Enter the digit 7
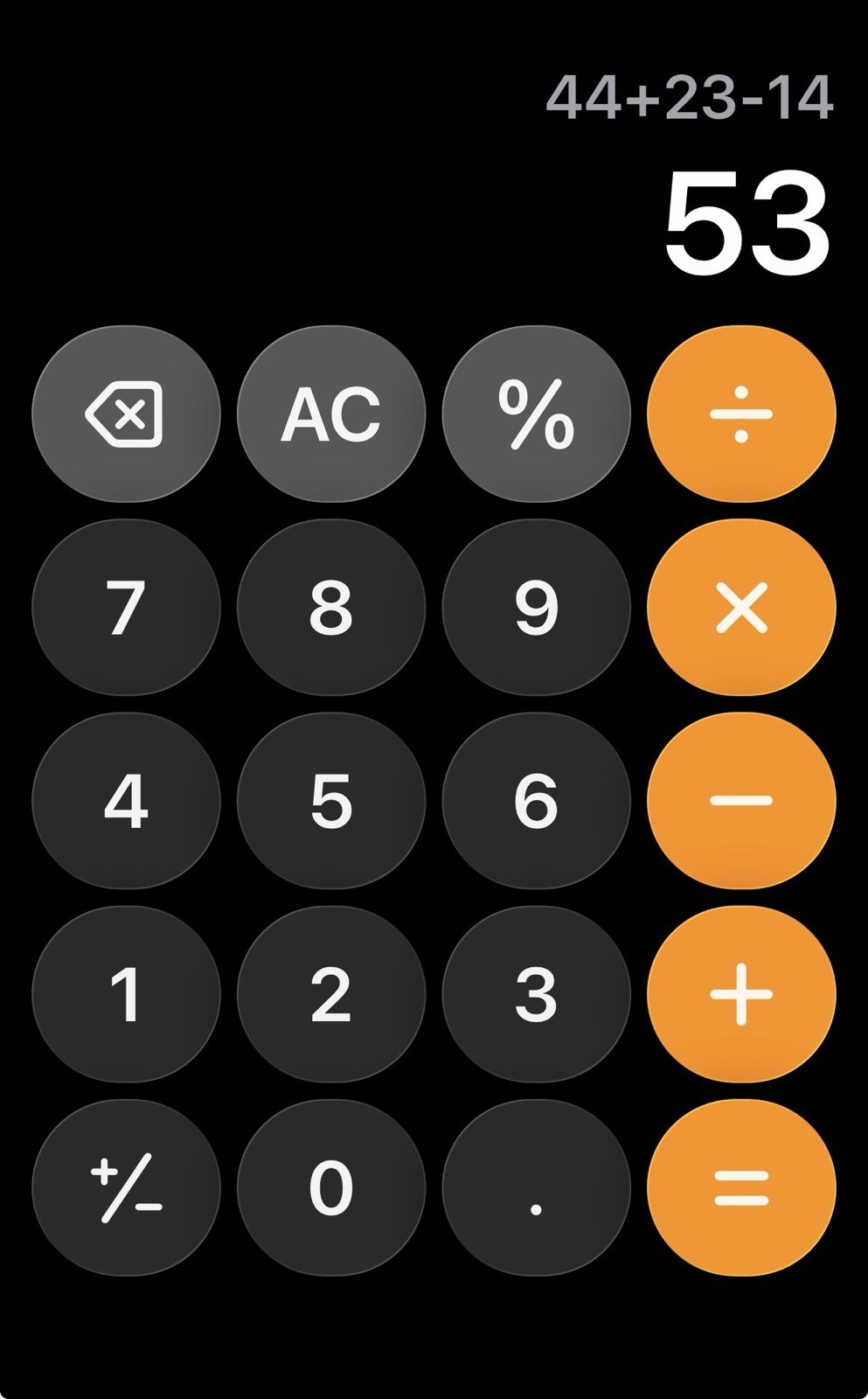Screen dimensions: 868x1399 pyautogui.click(x=126, y=608)
